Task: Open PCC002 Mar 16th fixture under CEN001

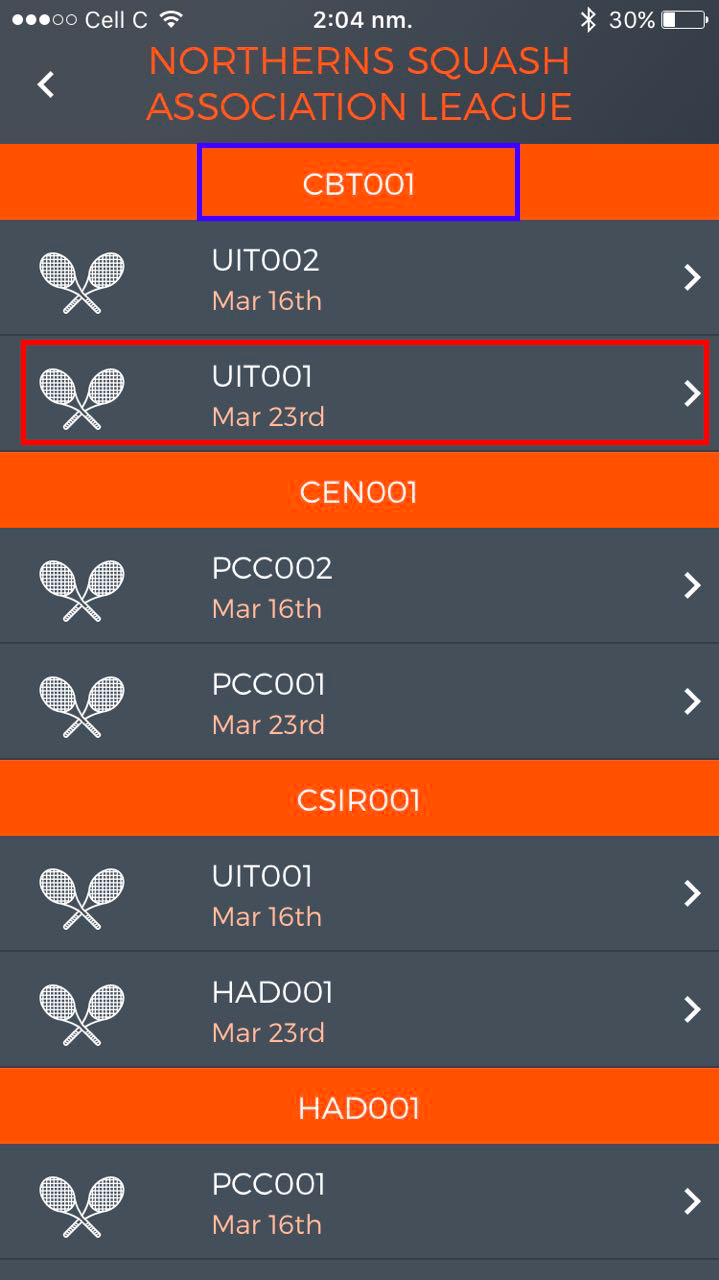Action: [359, 586]
